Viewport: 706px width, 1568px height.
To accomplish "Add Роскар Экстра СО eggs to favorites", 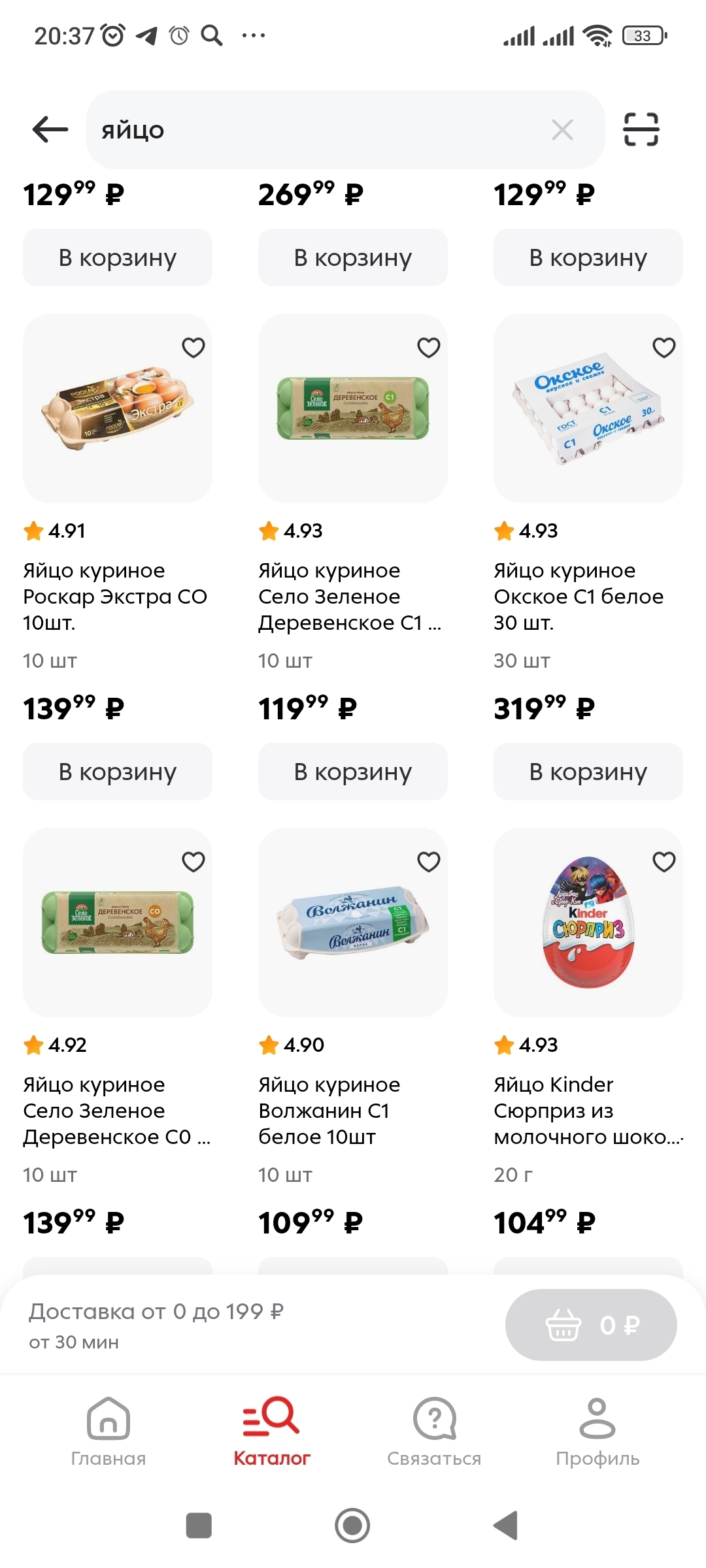I will (193, 348).
